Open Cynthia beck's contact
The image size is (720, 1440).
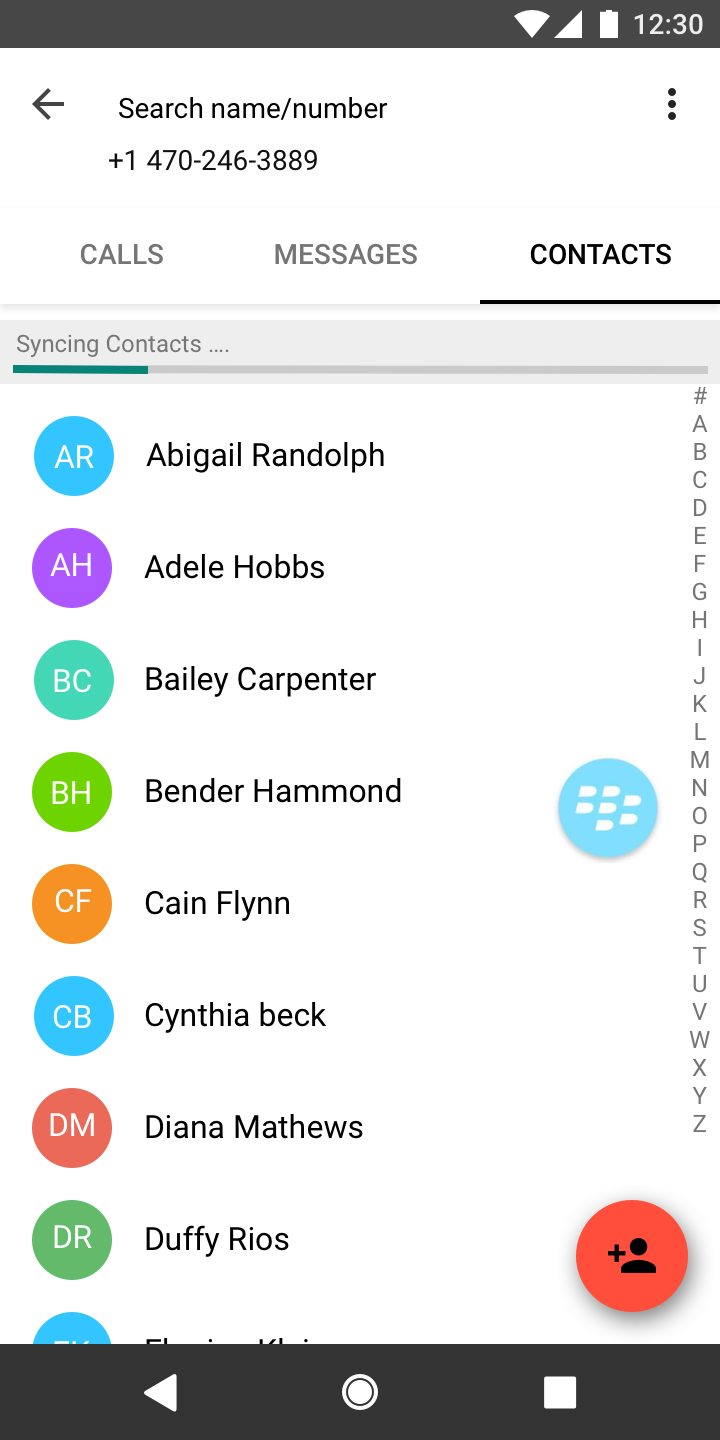click(235, 1016)
